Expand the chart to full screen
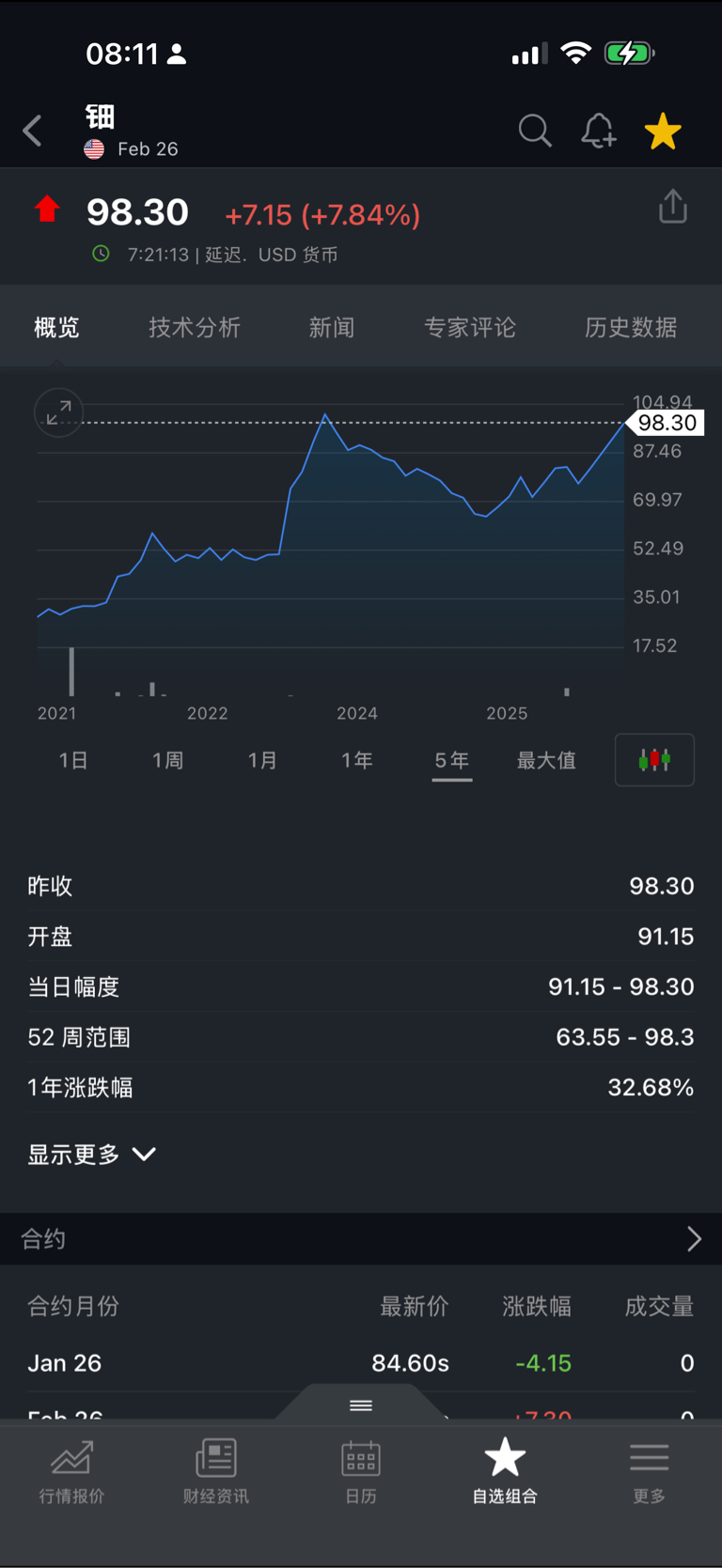Image resolution: width=722 pixels, height=1568 pixels. [x=58, y=412]
